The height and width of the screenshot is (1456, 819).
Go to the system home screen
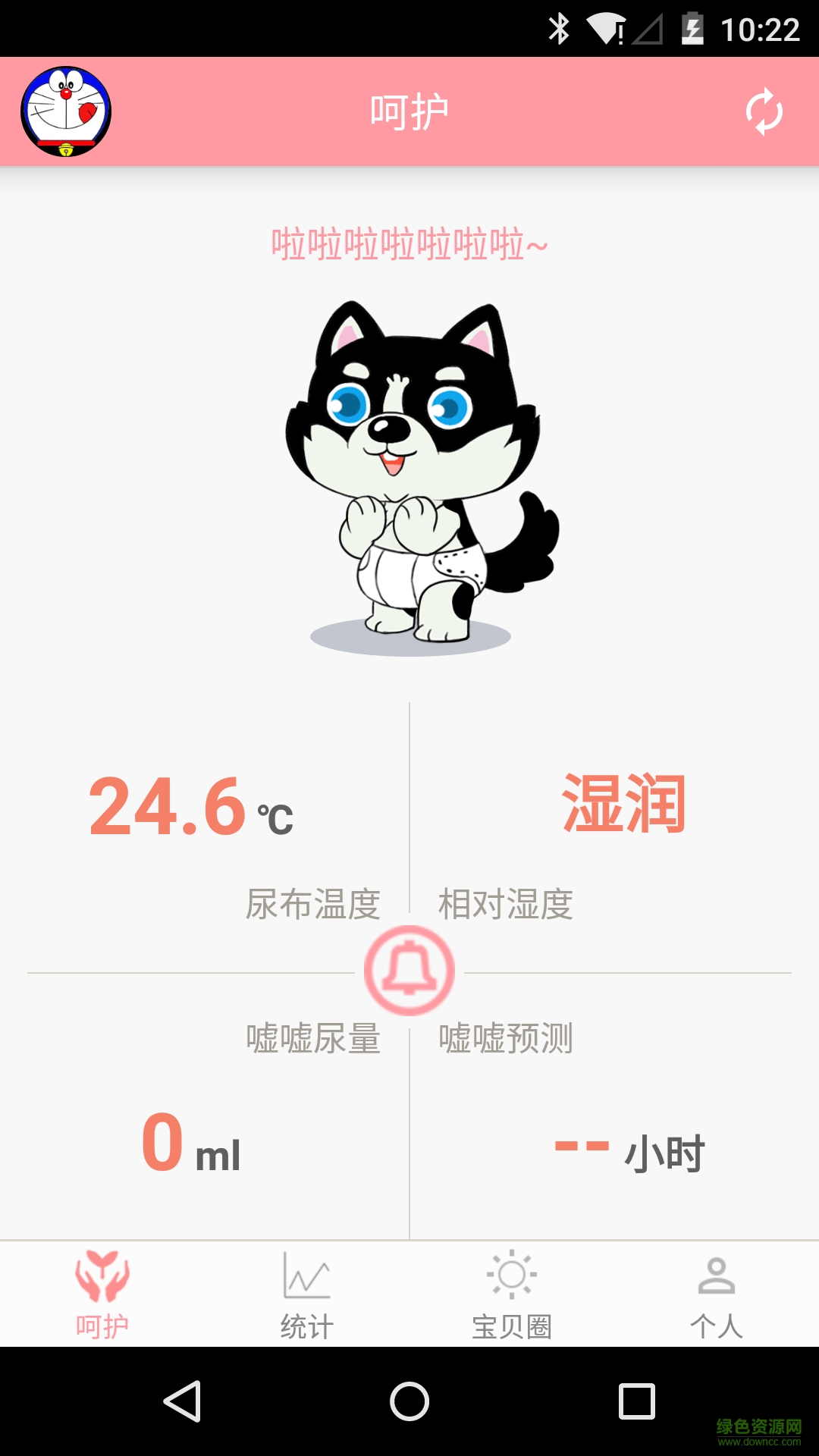[x=409, y=1401]
